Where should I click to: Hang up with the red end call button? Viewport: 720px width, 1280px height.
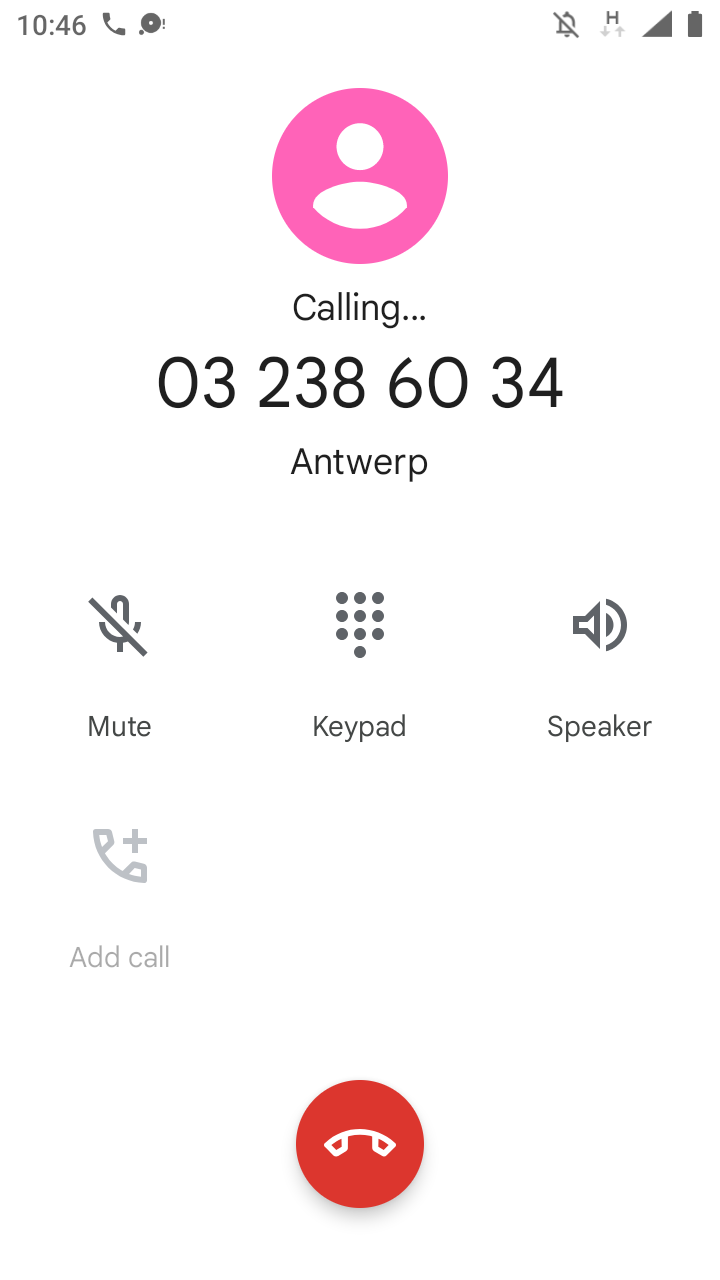click(x=360, y=1144)
